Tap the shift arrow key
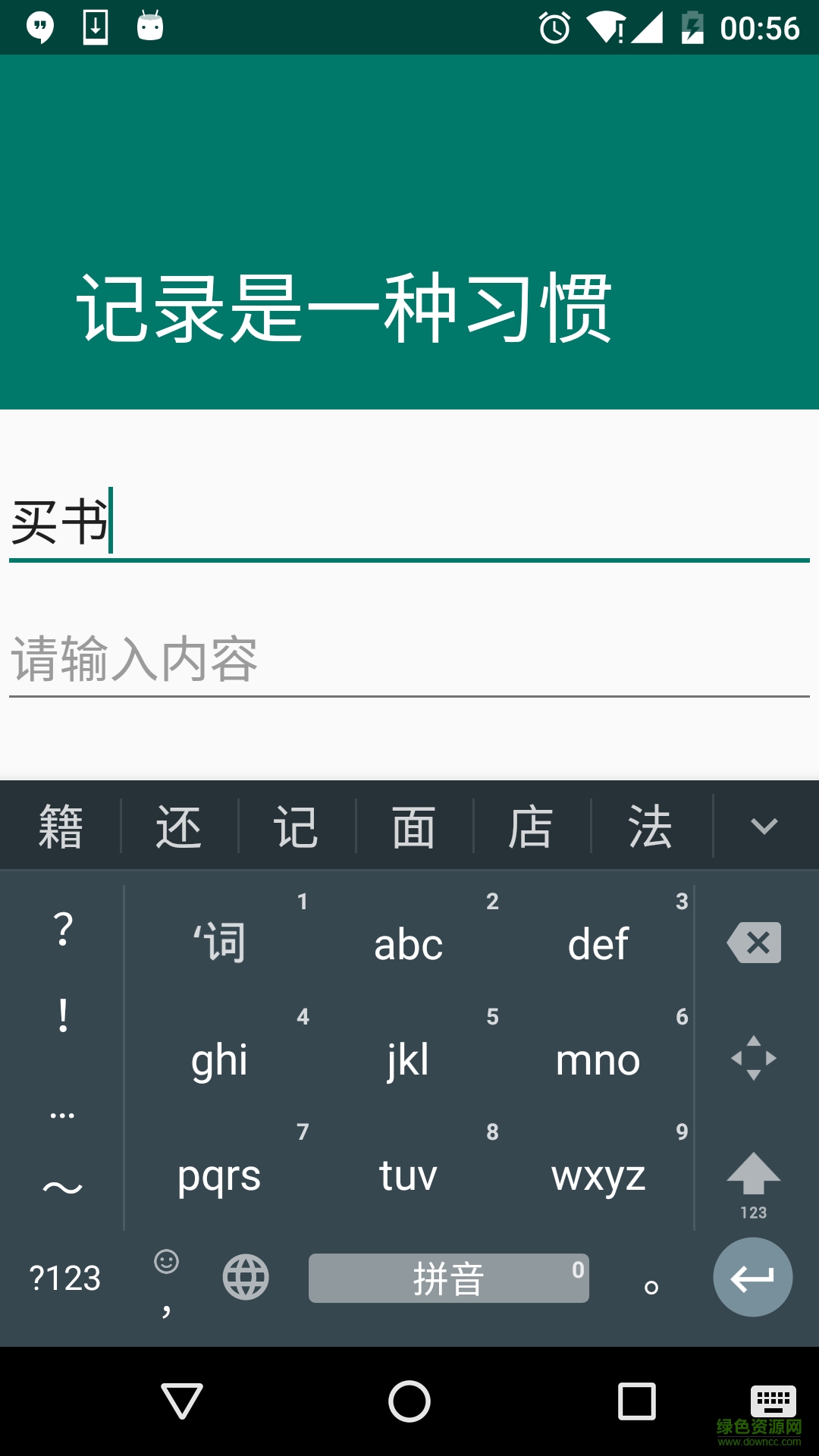The height and width of the screenshot is (1456, 819). click(754, 1175)
